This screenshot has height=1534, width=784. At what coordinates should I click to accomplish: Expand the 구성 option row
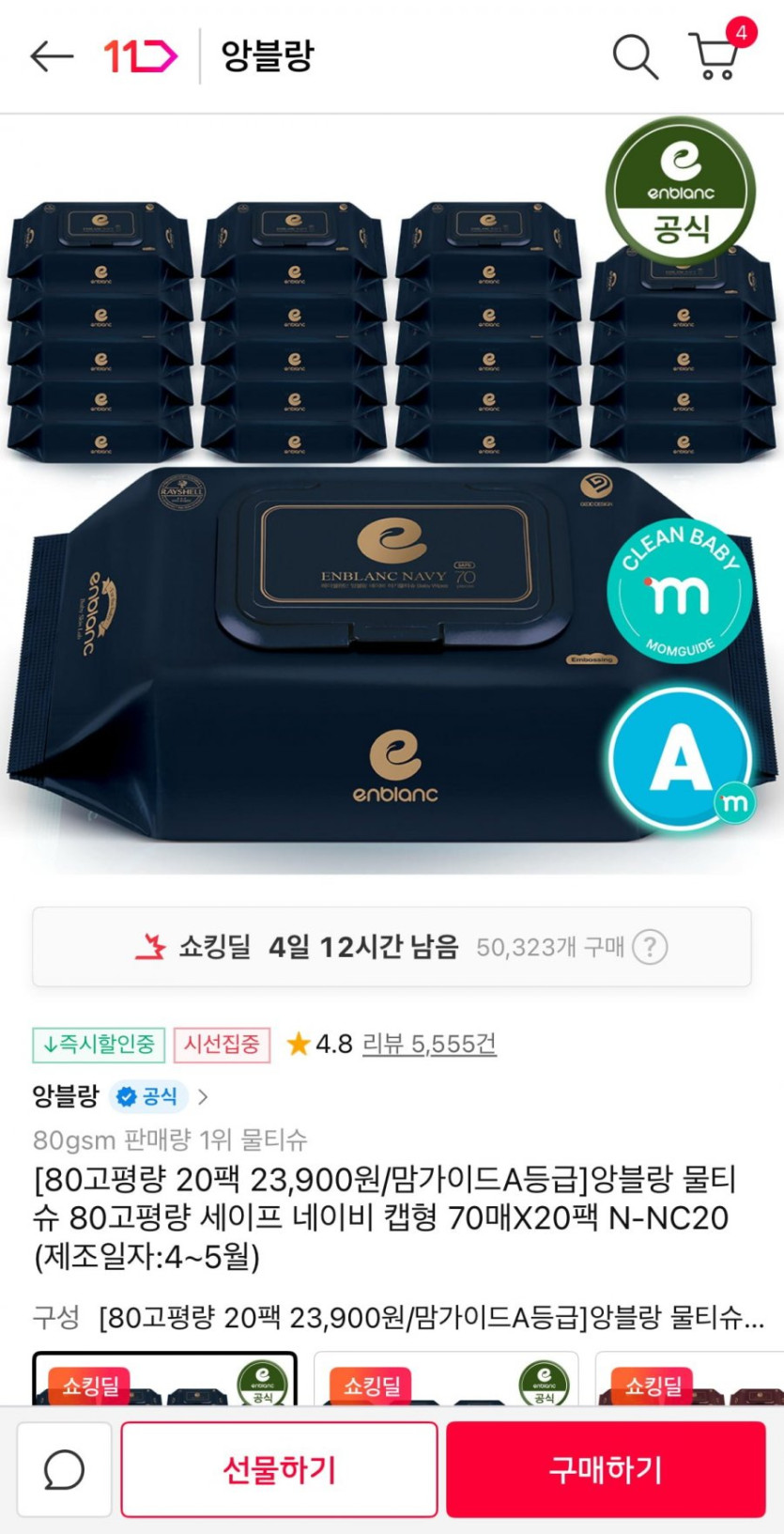398,1317
